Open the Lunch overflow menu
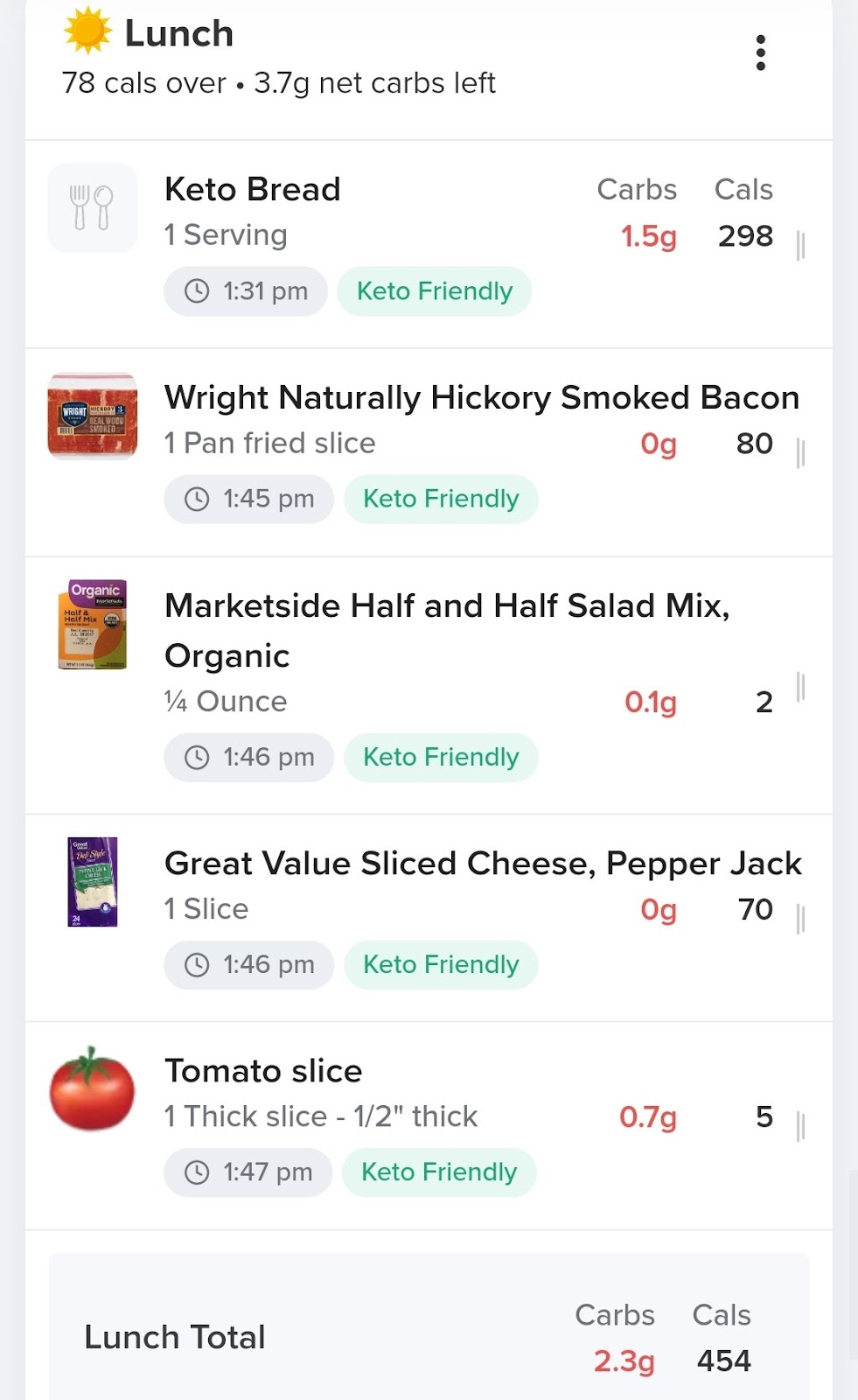The height and width of the screenshot is (1400, 858). [760, 53]
